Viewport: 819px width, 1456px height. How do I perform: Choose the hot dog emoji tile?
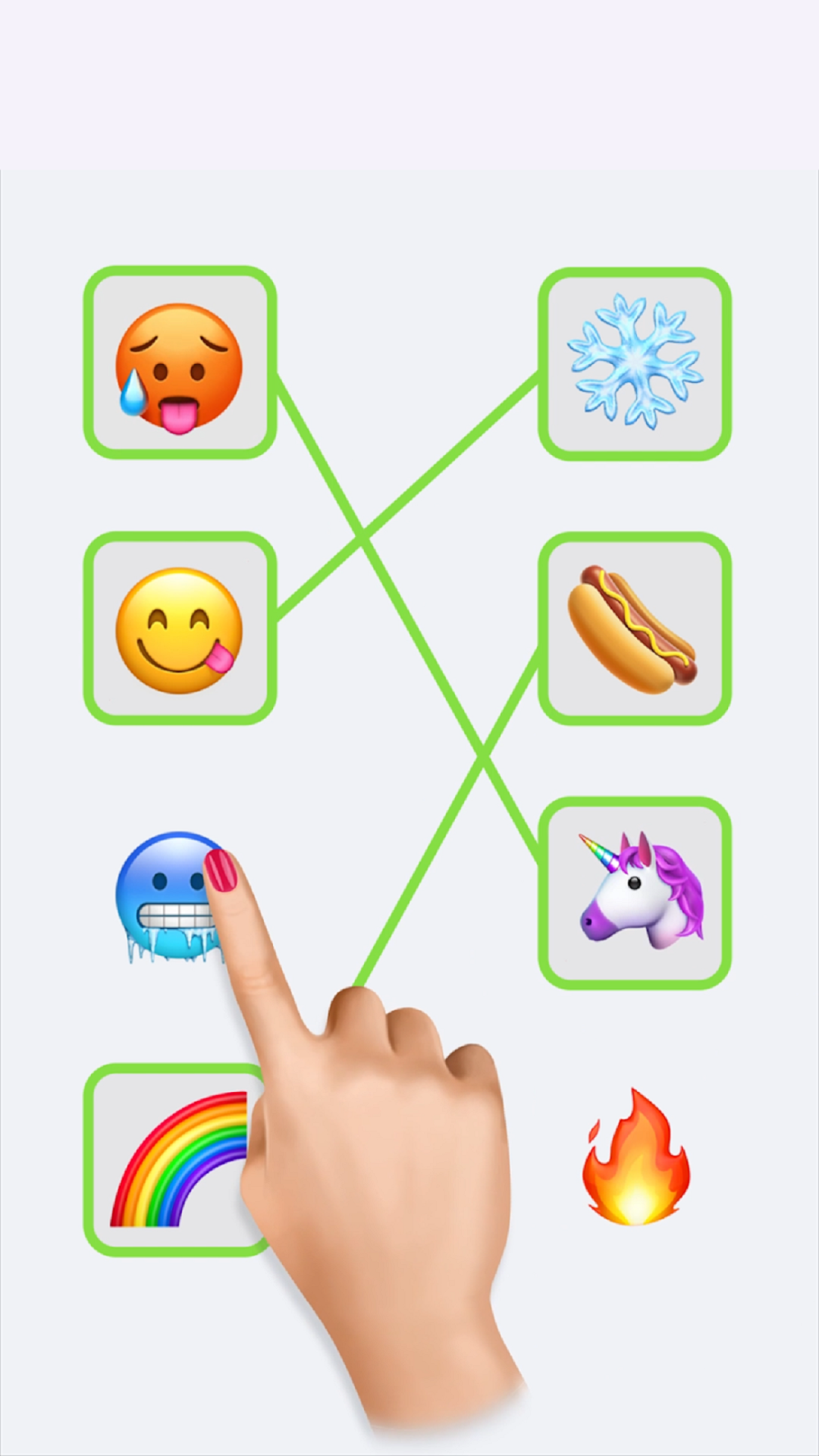635,629
